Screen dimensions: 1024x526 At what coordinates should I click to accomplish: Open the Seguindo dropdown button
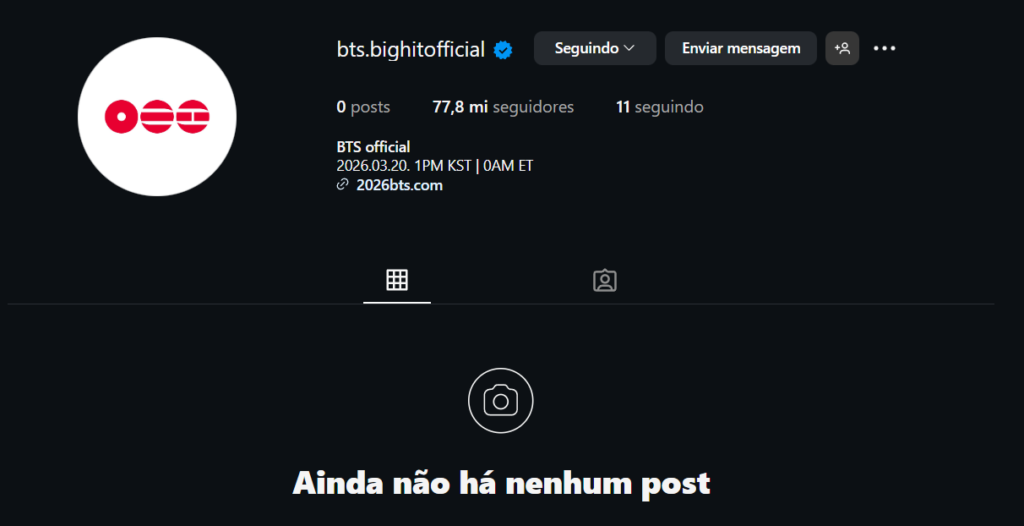pos(594,48)
